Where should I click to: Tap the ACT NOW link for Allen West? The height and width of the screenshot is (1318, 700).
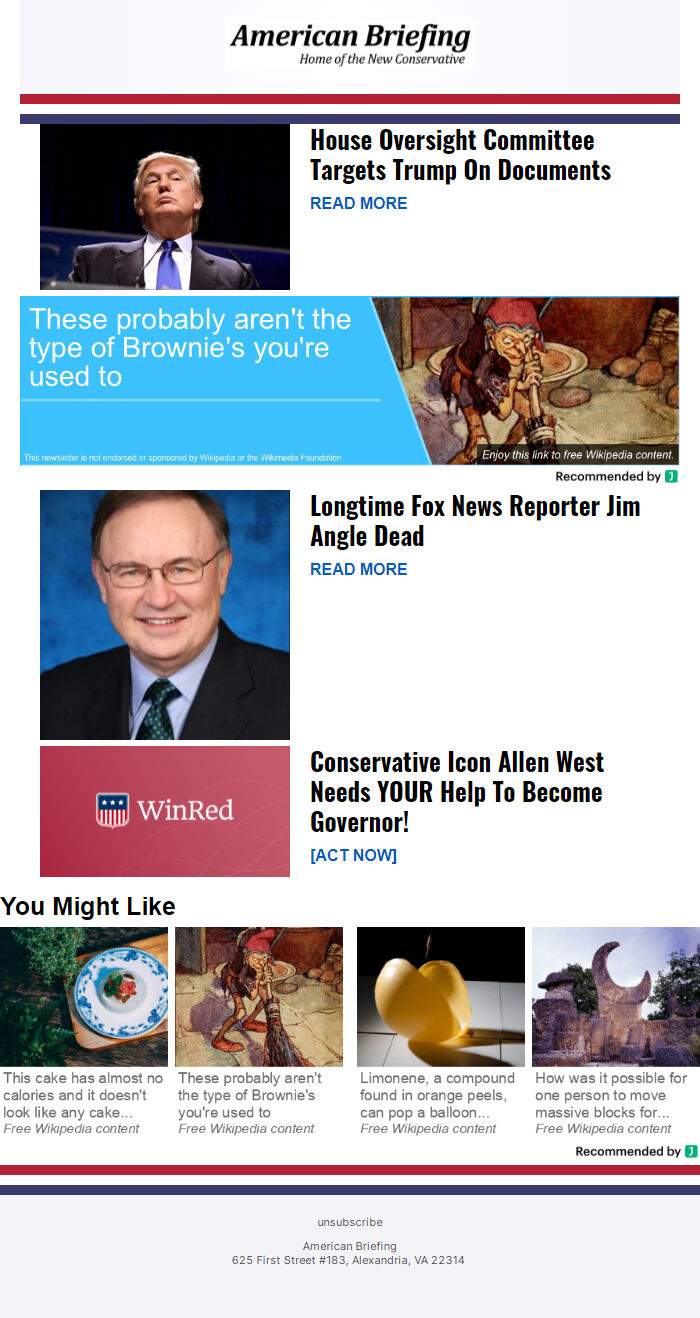click(353, 855)
